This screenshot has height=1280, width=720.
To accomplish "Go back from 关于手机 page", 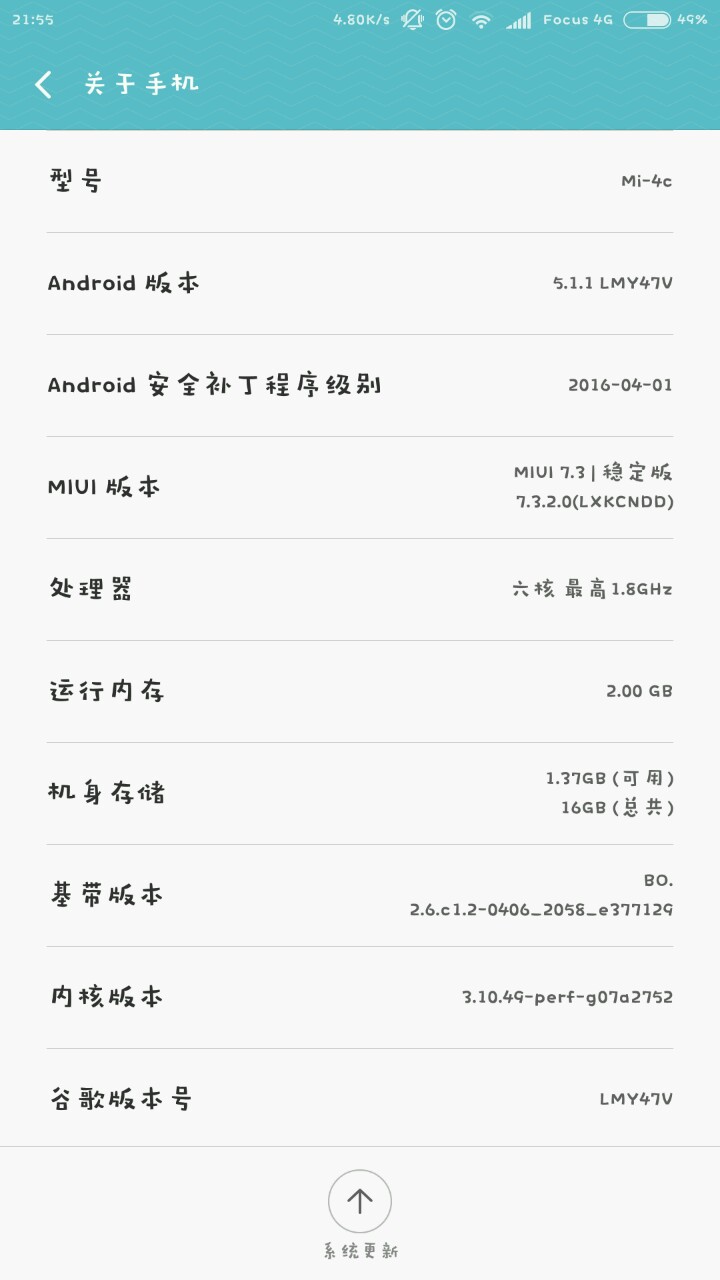I will [43, 84].
